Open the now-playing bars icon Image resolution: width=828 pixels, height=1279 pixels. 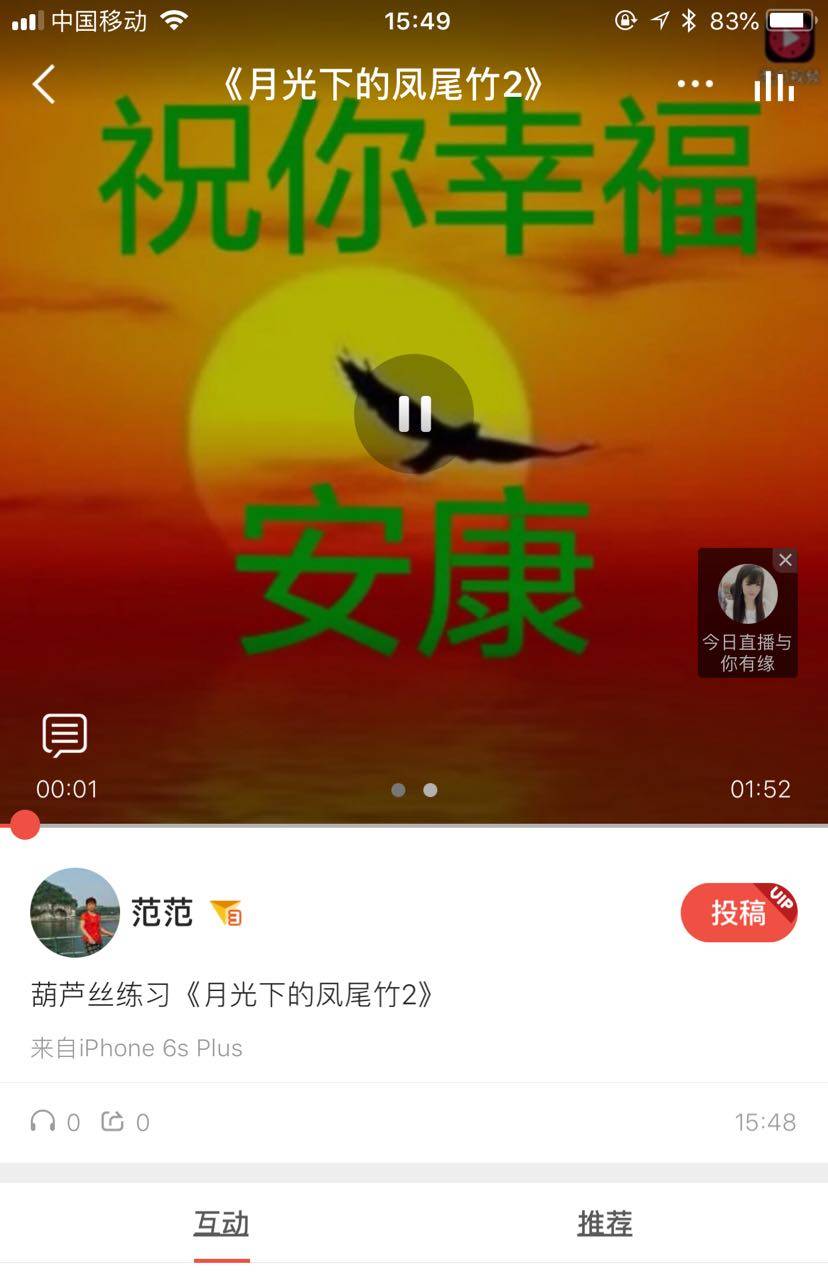coord(773,86)
